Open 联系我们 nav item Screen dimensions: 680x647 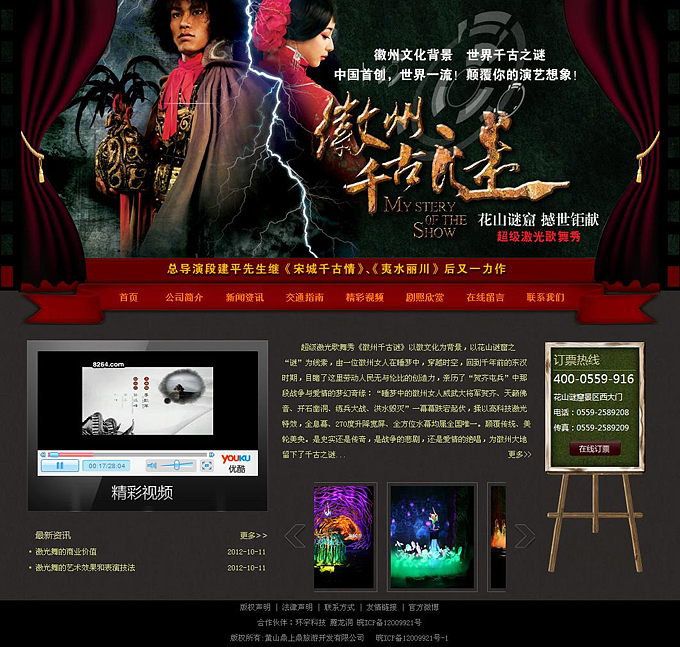click(x=545, y=297)
